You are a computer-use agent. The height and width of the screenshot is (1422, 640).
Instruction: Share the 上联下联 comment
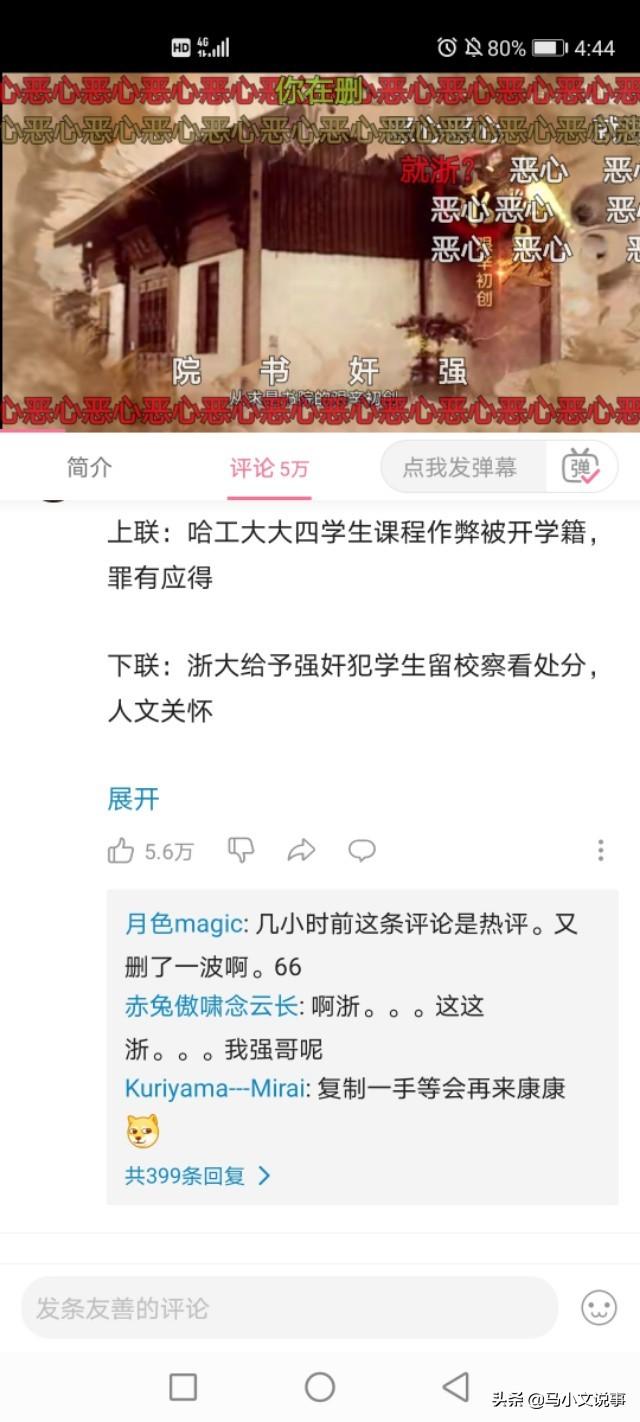tap(301, 850)
